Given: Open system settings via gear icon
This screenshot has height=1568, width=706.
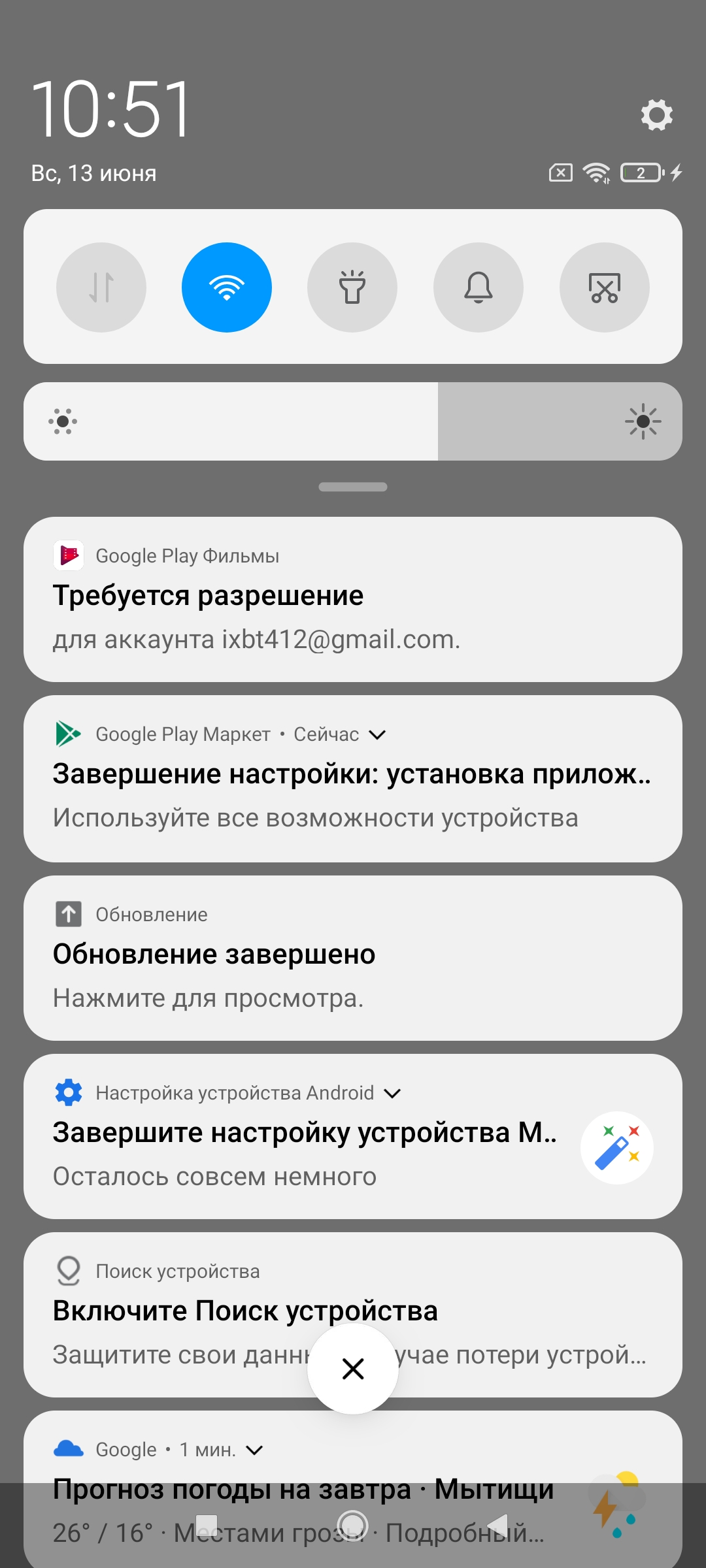Looking at the screenshot, I should (x=656, y=115).
